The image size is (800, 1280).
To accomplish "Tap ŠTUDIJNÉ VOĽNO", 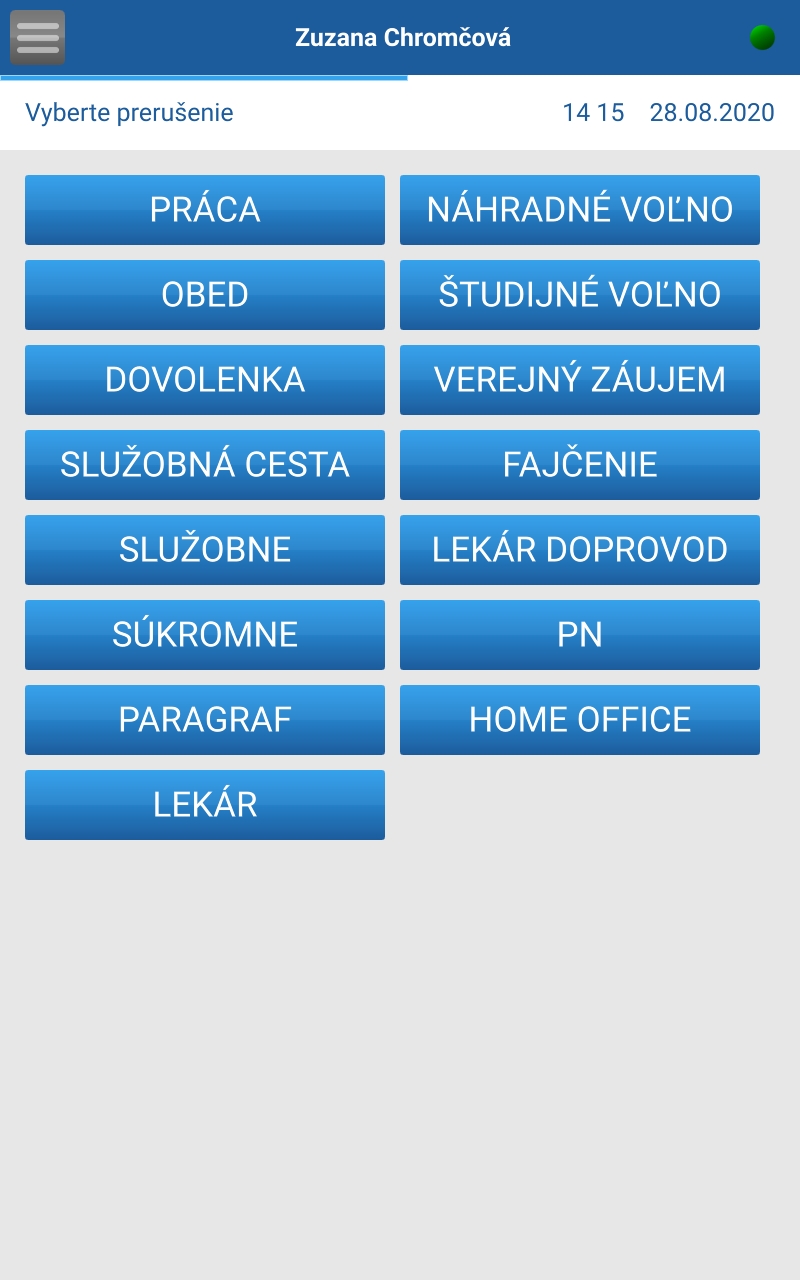I will 580,295.
